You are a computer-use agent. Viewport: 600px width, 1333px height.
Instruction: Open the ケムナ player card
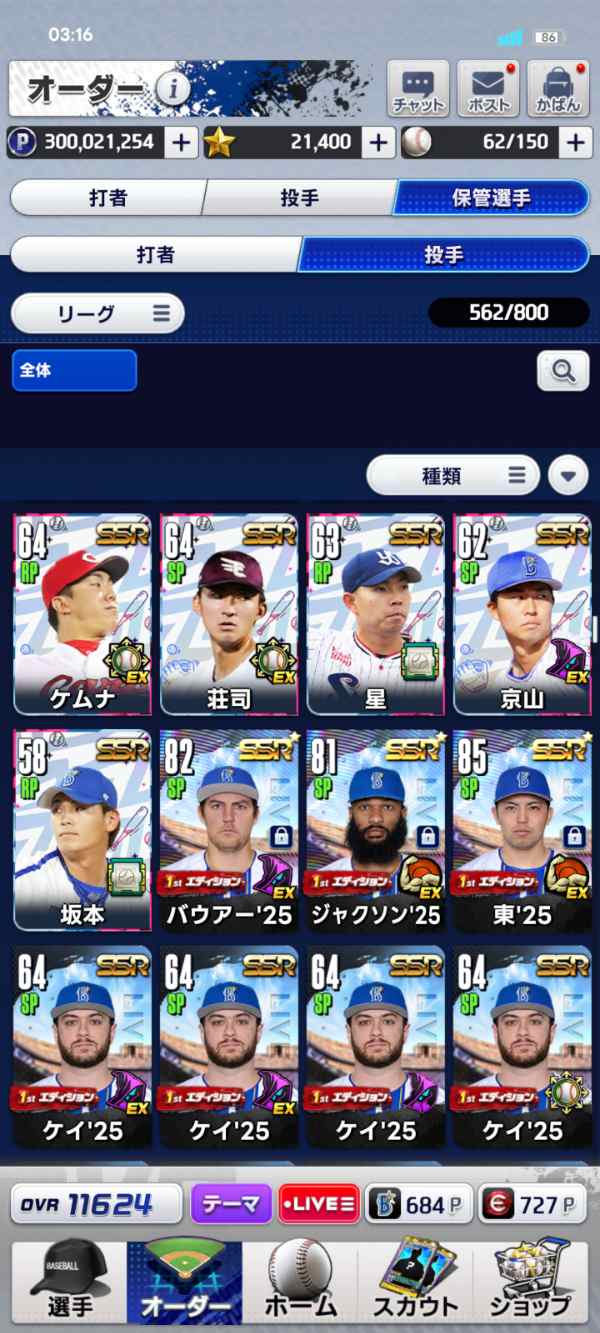[82, 614]
